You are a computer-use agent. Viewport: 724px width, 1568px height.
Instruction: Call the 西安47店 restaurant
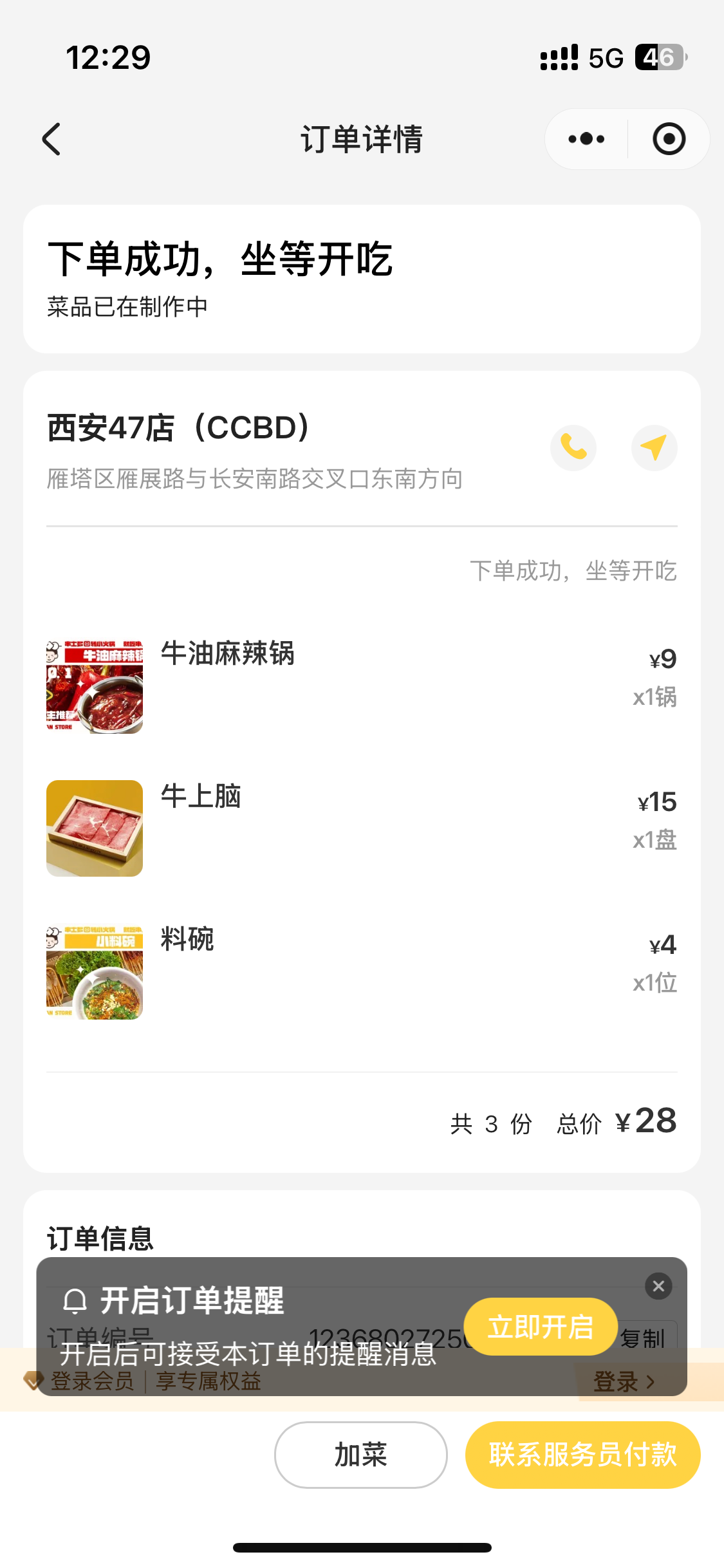573,447
